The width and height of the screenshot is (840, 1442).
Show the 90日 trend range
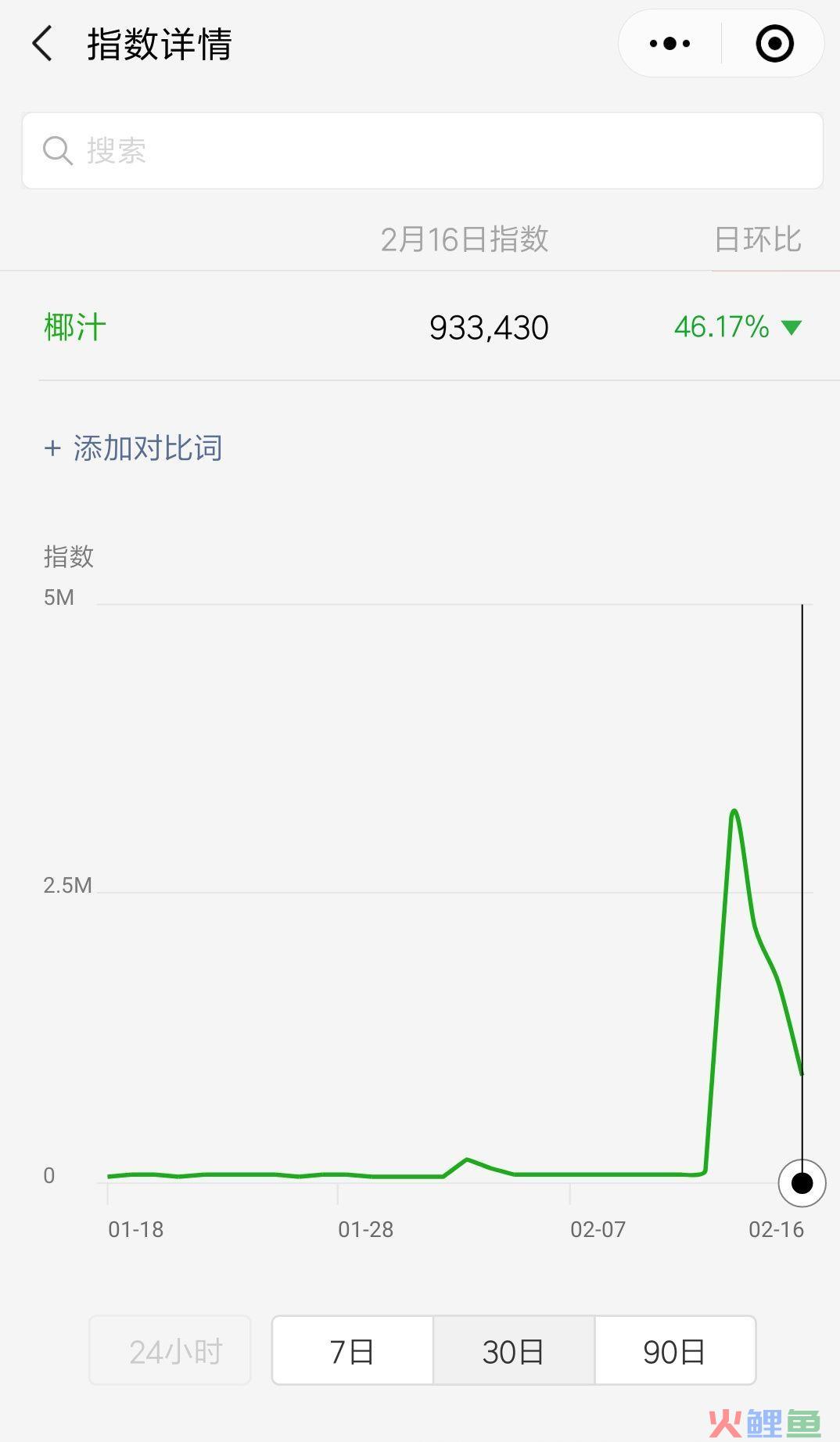point(675,1350)
